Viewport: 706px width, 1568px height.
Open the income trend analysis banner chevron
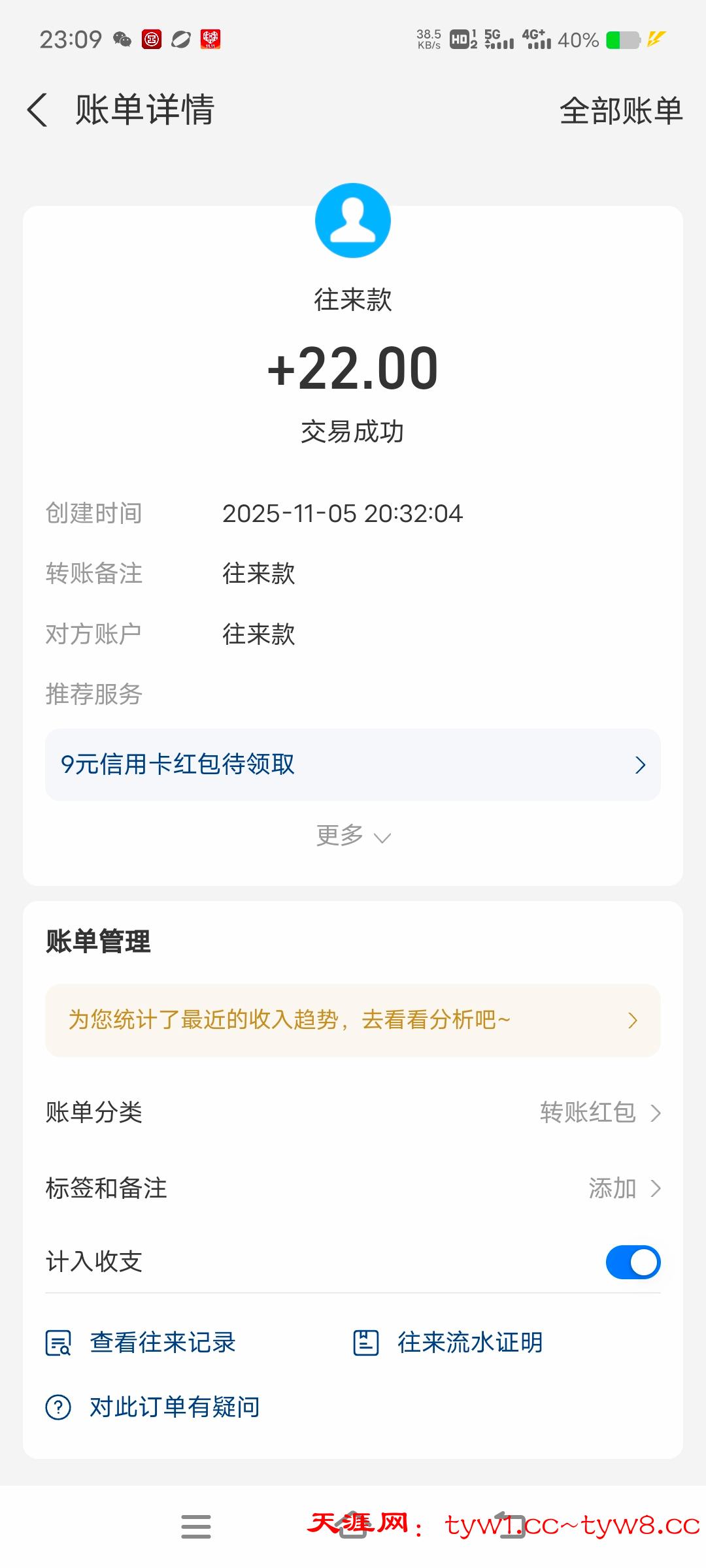(631, 1019)
